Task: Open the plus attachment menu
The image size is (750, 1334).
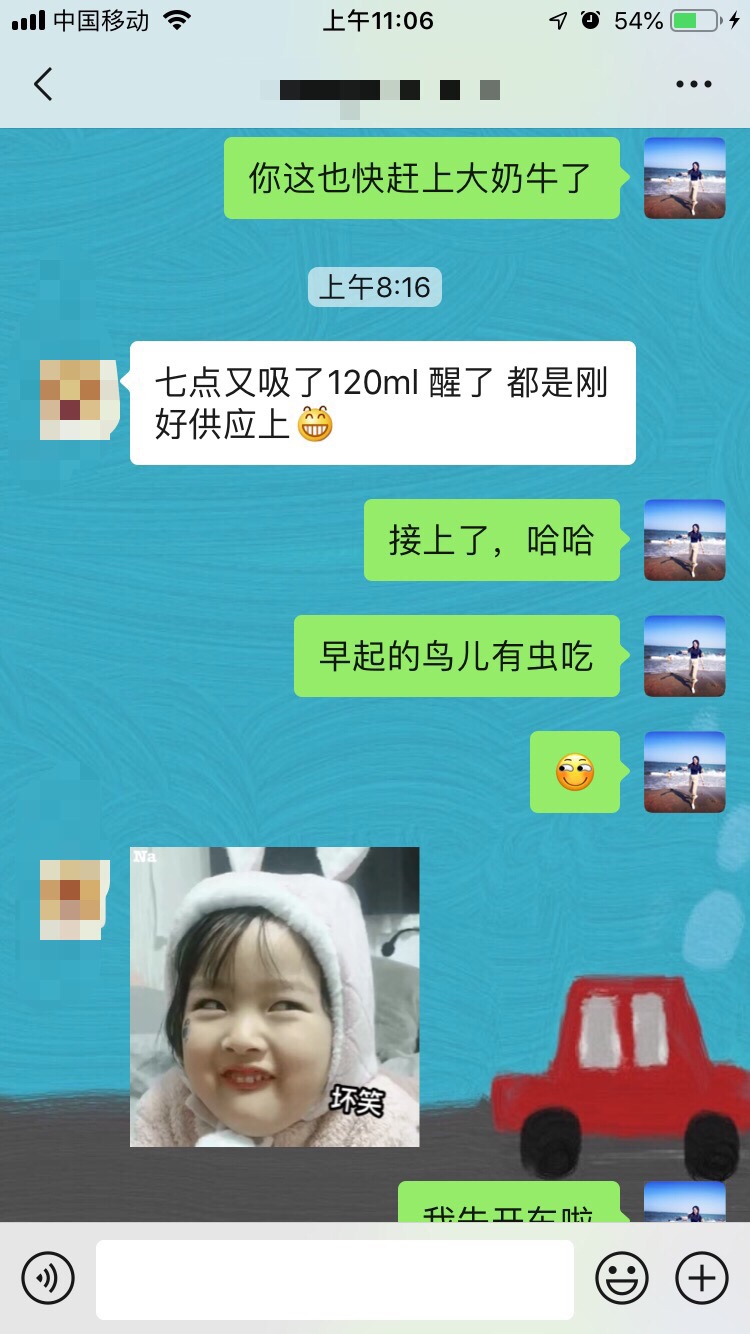Action: point(701,1278)
